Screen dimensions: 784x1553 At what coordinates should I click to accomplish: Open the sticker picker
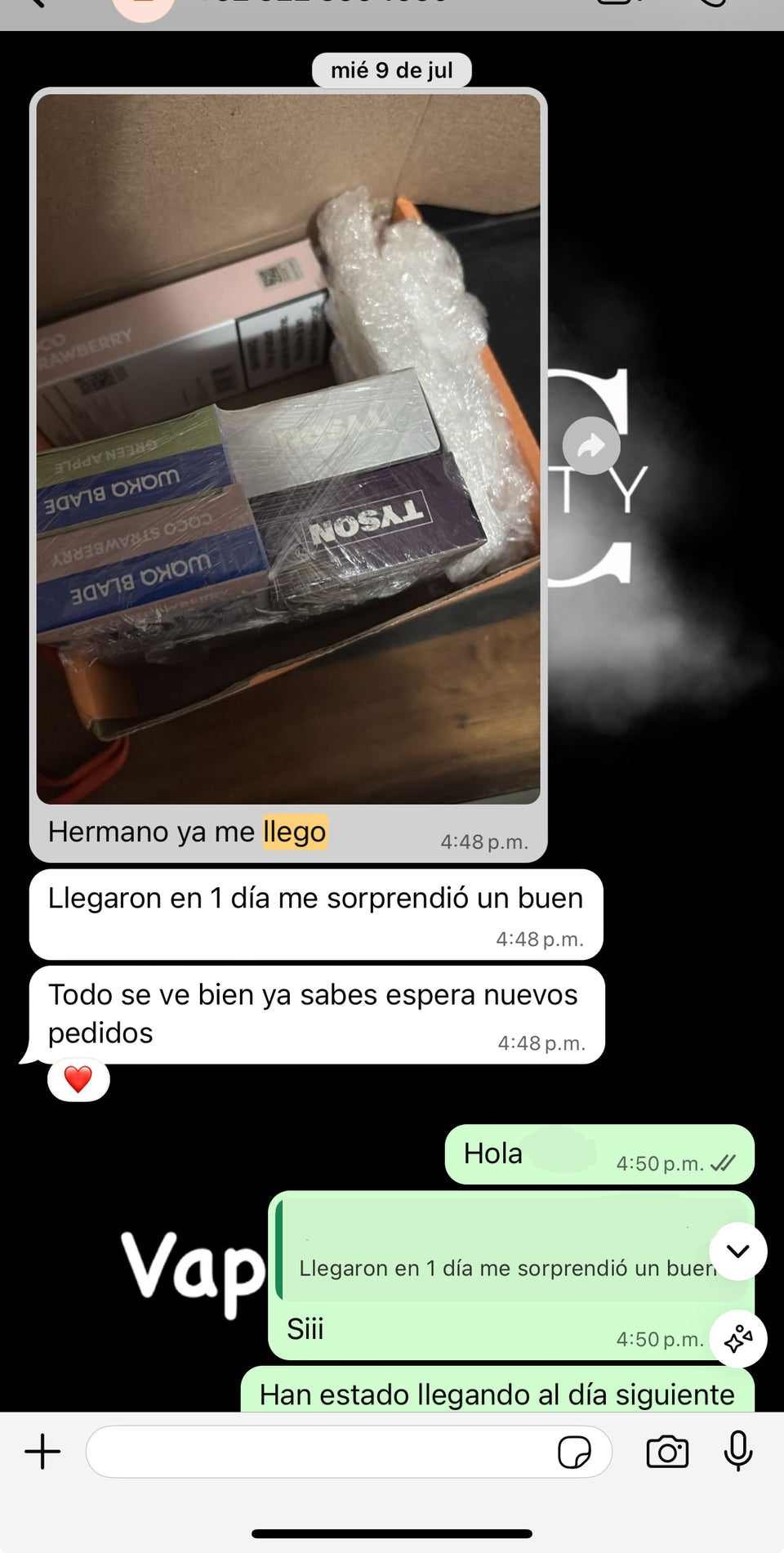(574, 1452)
